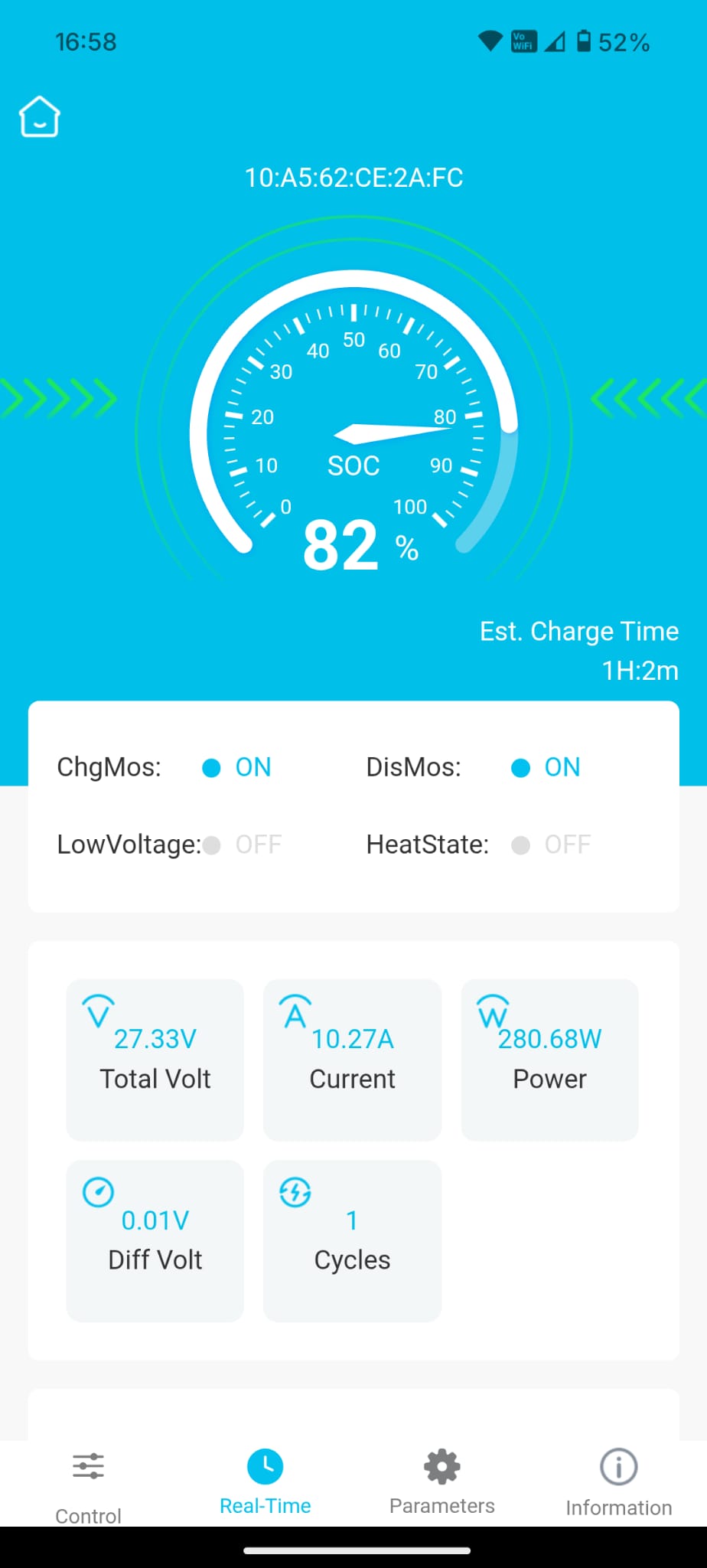
Task: Select the voltage icon on Total Volt card
Action: [96, 1012]
